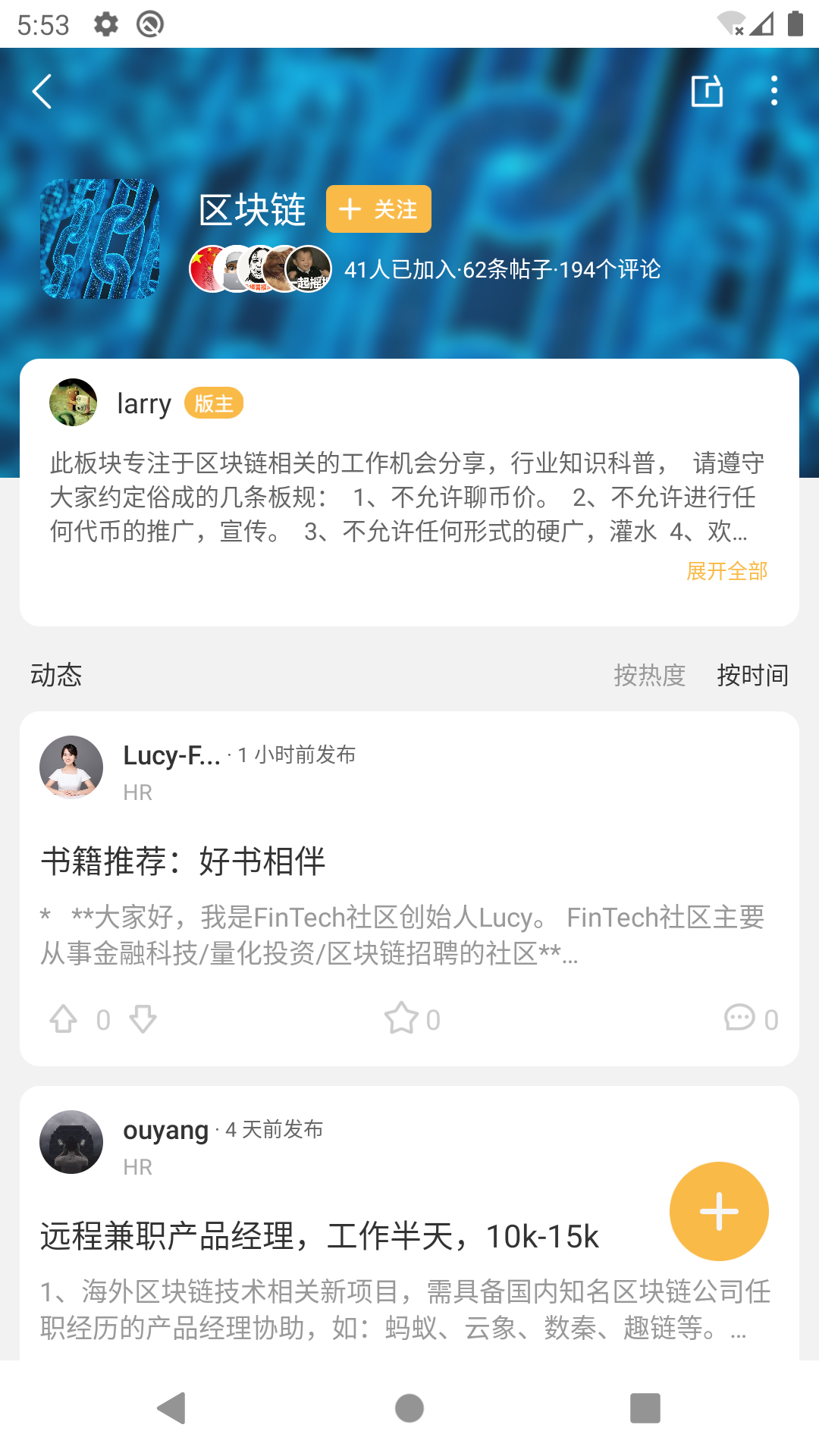The height and width of the screenshot is (1456, 819).
Task: Create a new post with plus button
Action: [718, 1211]
